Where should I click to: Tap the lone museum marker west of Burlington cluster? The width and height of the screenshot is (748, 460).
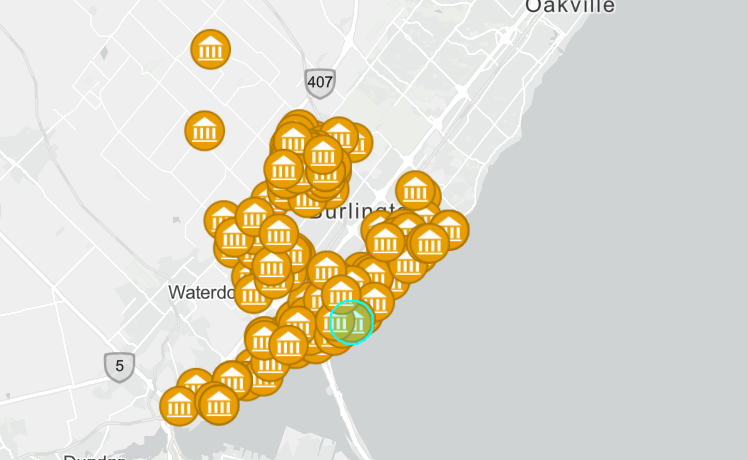point(204,130)
